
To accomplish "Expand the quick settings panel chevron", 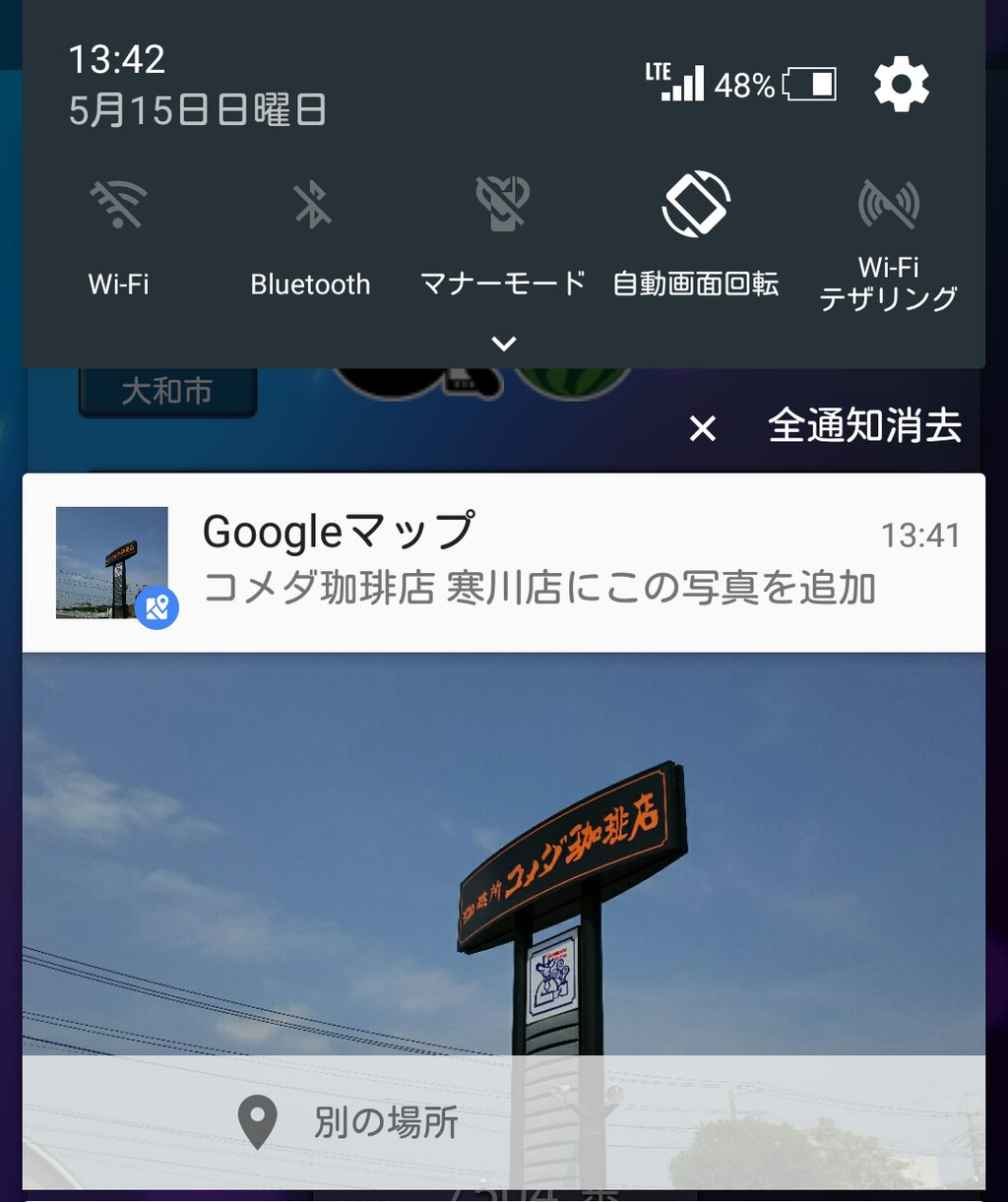I will (x=504, y=344).
